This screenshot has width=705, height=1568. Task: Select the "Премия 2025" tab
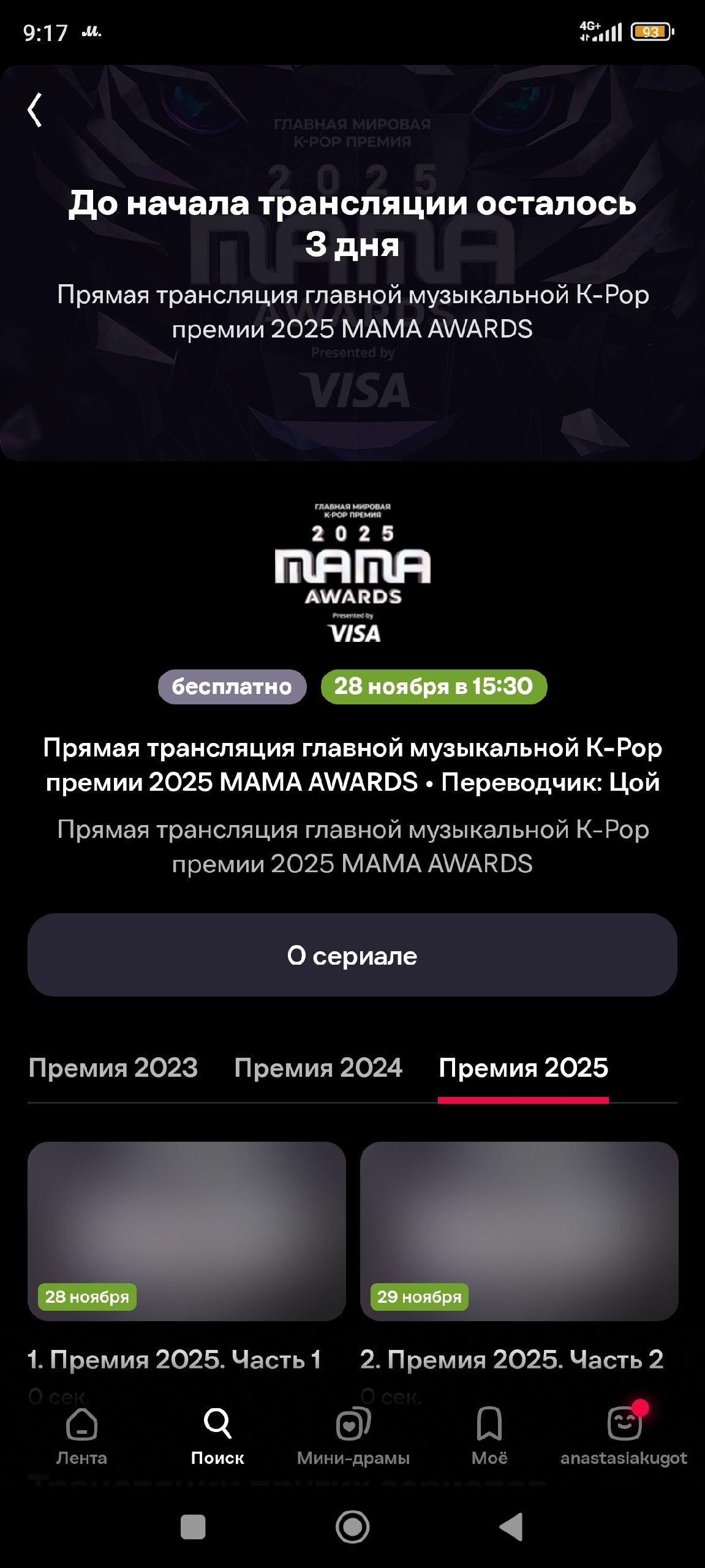point(524,1068)
